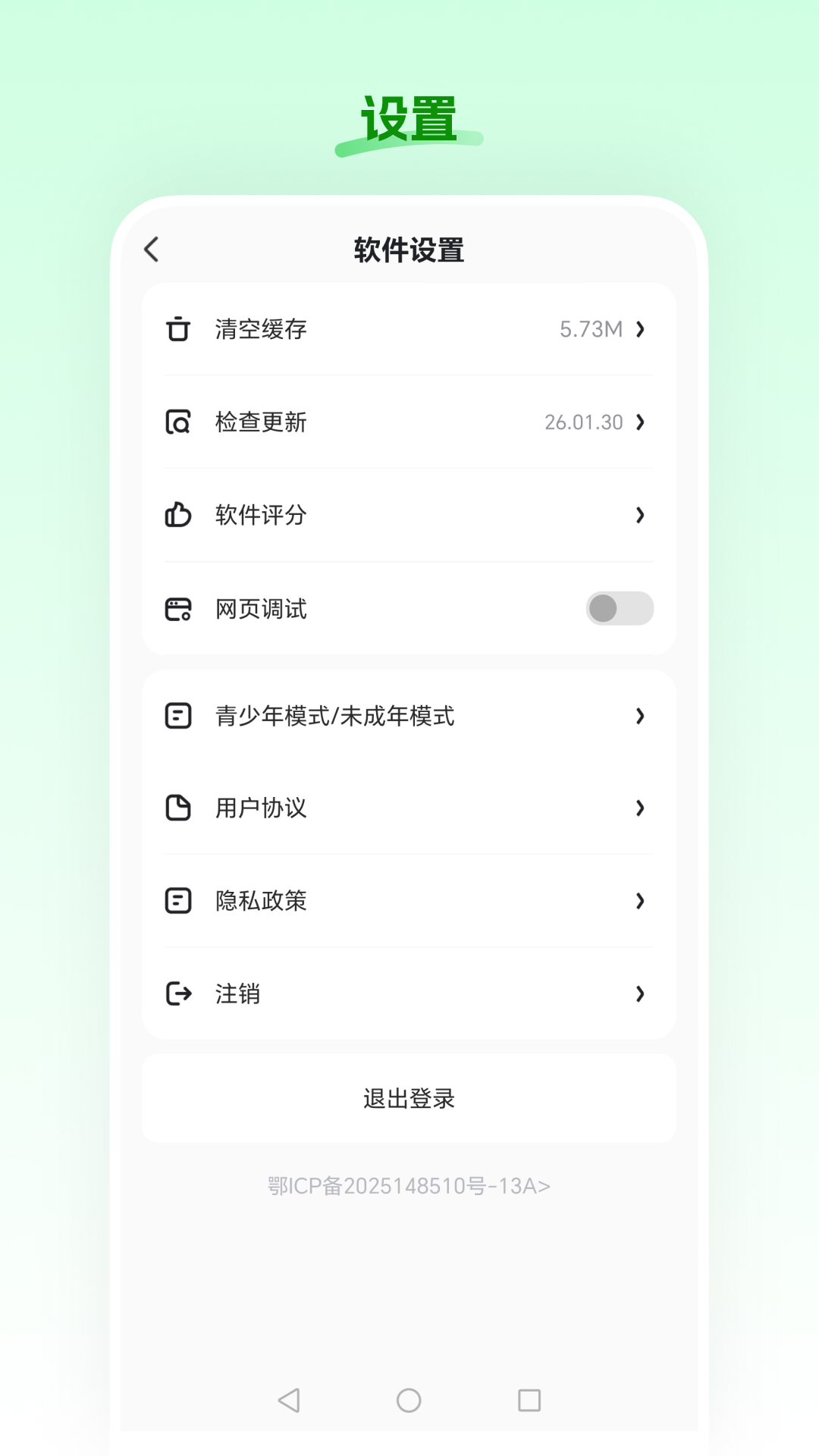
Task: Open the 鄂ICP备2025148510号-13A registration link
Action: 409,1186
